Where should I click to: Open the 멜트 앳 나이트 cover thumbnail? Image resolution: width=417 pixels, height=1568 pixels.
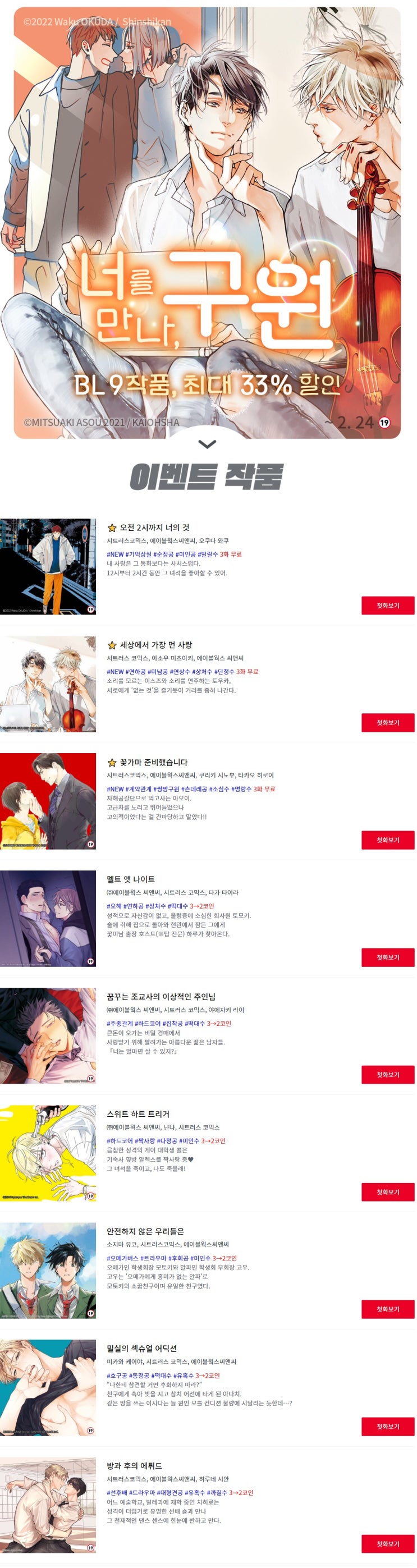pyautogui.click(x=48, y=918)
